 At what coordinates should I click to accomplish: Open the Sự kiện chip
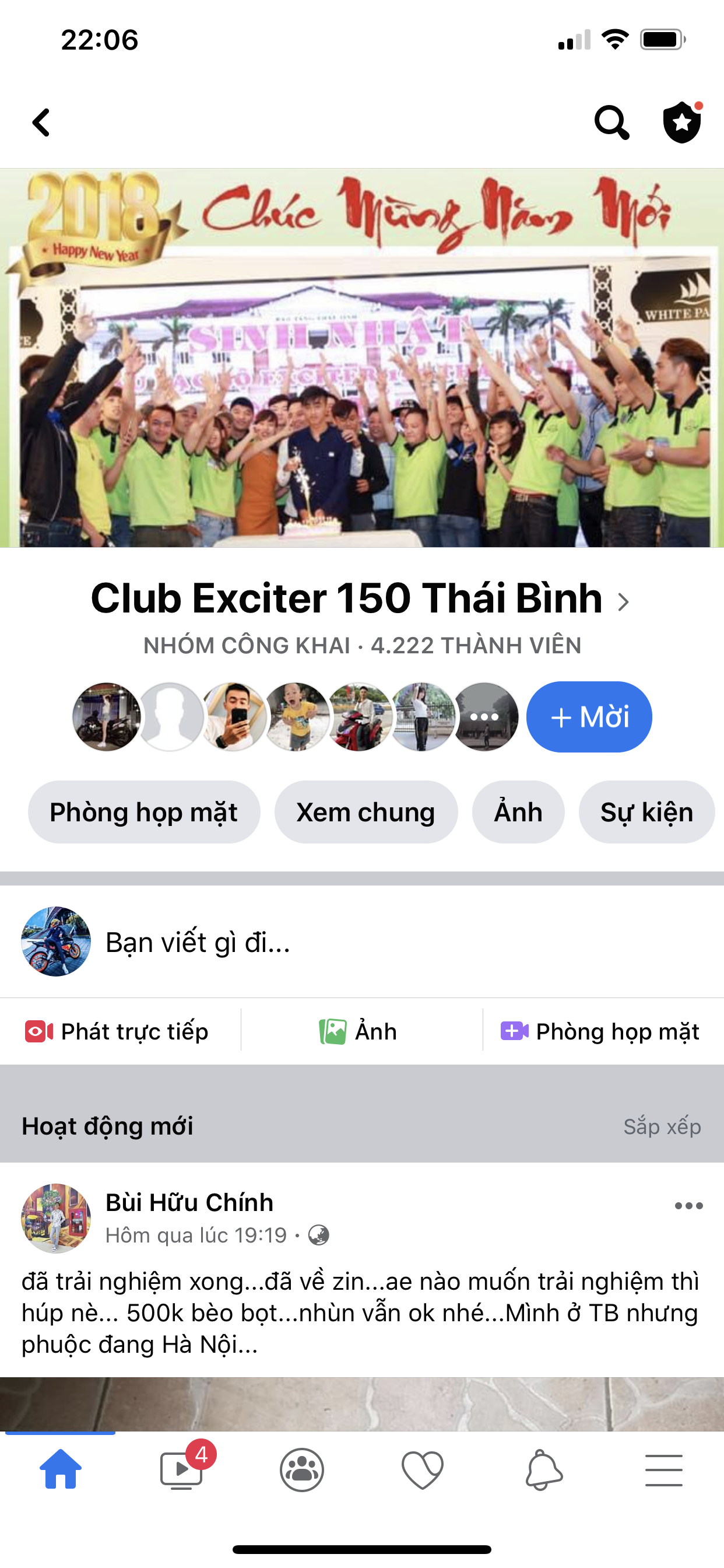click(x=646, y=812)
